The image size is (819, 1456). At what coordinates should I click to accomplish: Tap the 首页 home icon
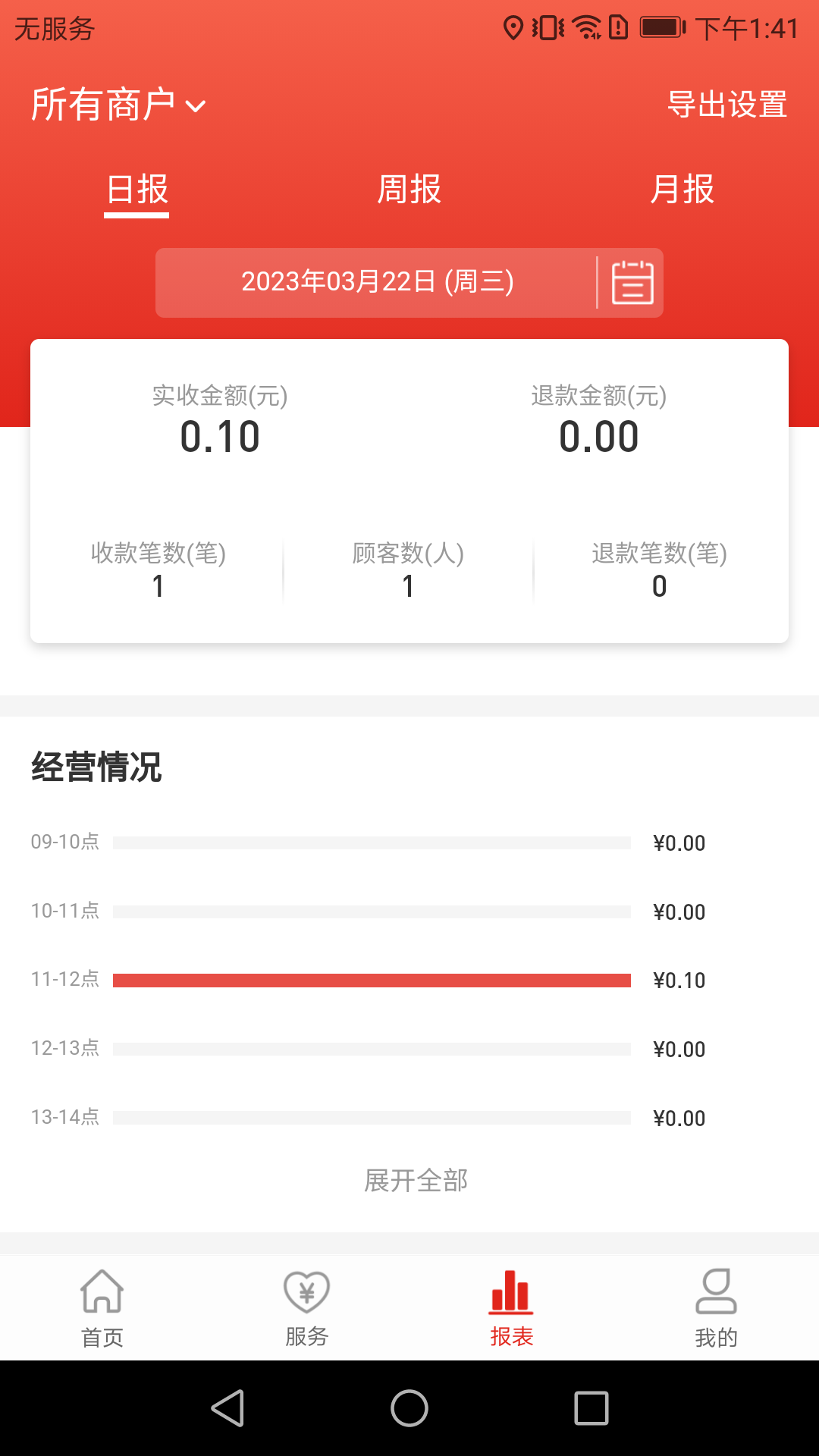tap(102, 1304)
